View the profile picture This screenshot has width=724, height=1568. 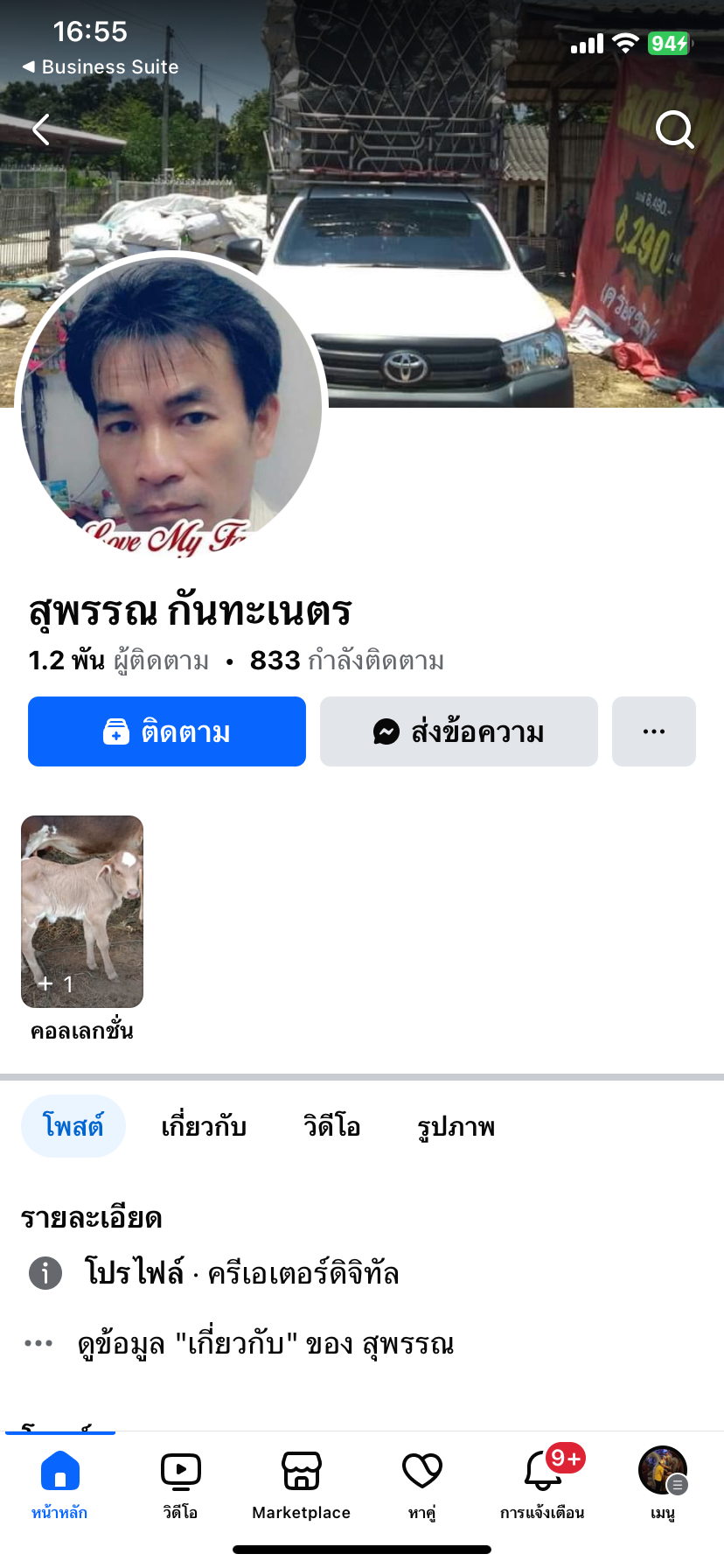click(x=171, y=407)
